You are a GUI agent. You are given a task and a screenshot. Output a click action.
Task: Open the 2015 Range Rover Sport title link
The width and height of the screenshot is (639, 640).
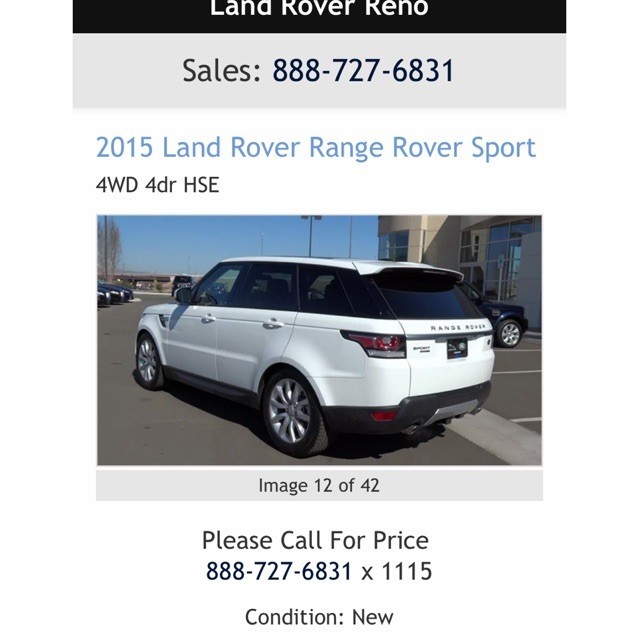point(316,148)
